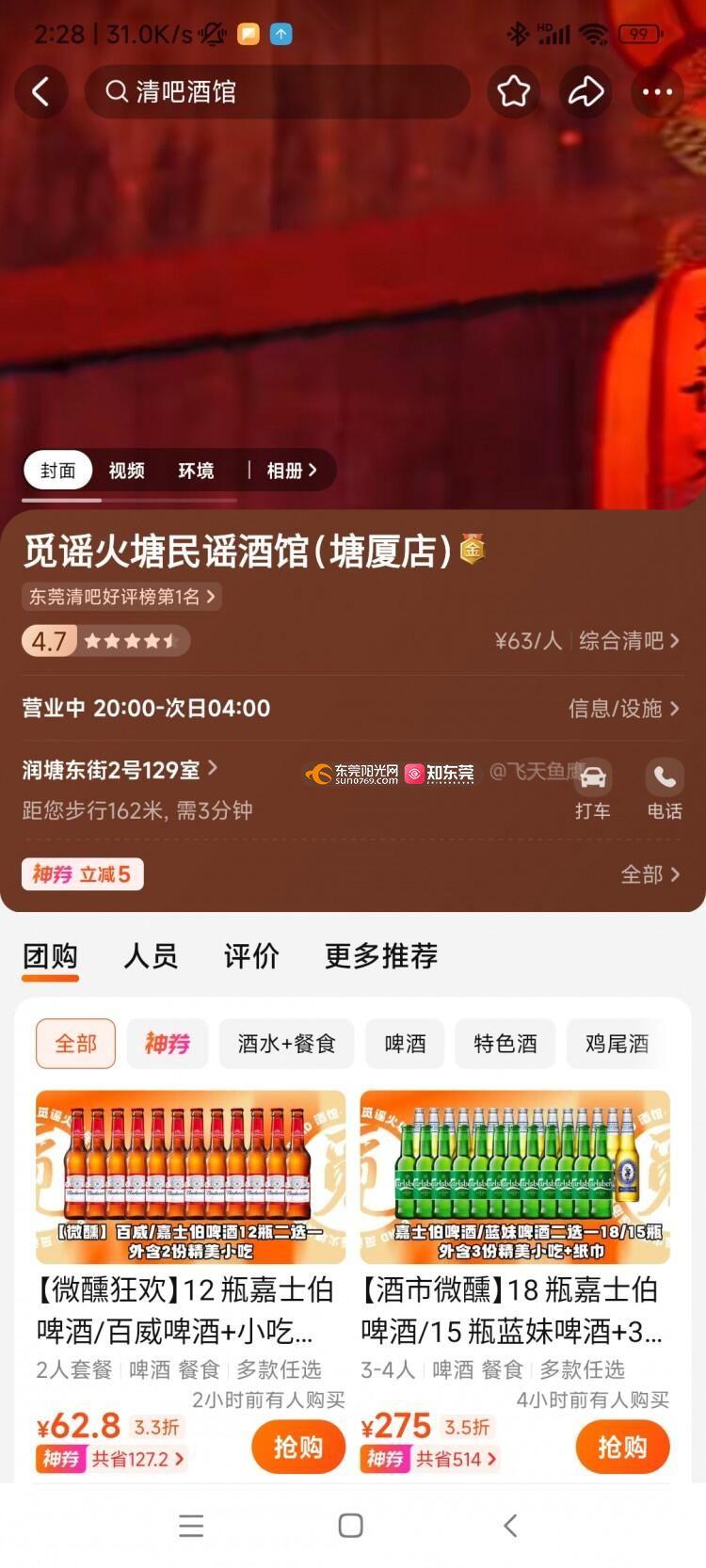Claim the 神券 立减5 coupon
Viewport: 706px width, 1568px height.
click(x=82, y=873)
